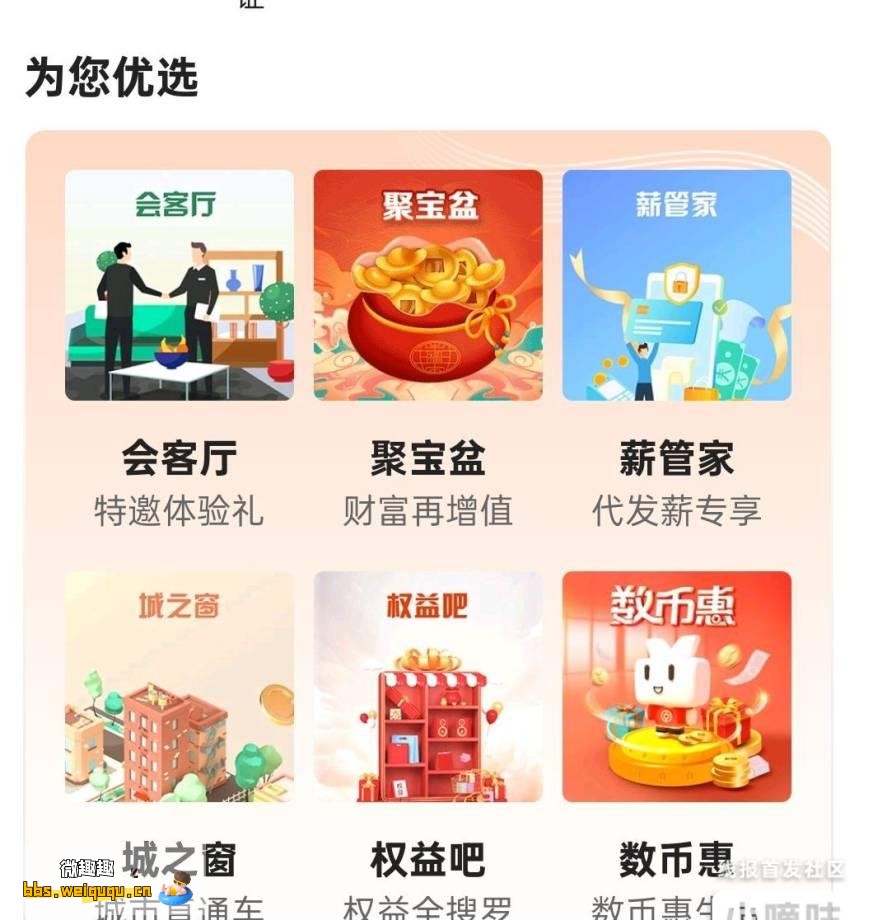
Task: Tap the 权益吧 benefits shop icon
Action: coord(427,686)
